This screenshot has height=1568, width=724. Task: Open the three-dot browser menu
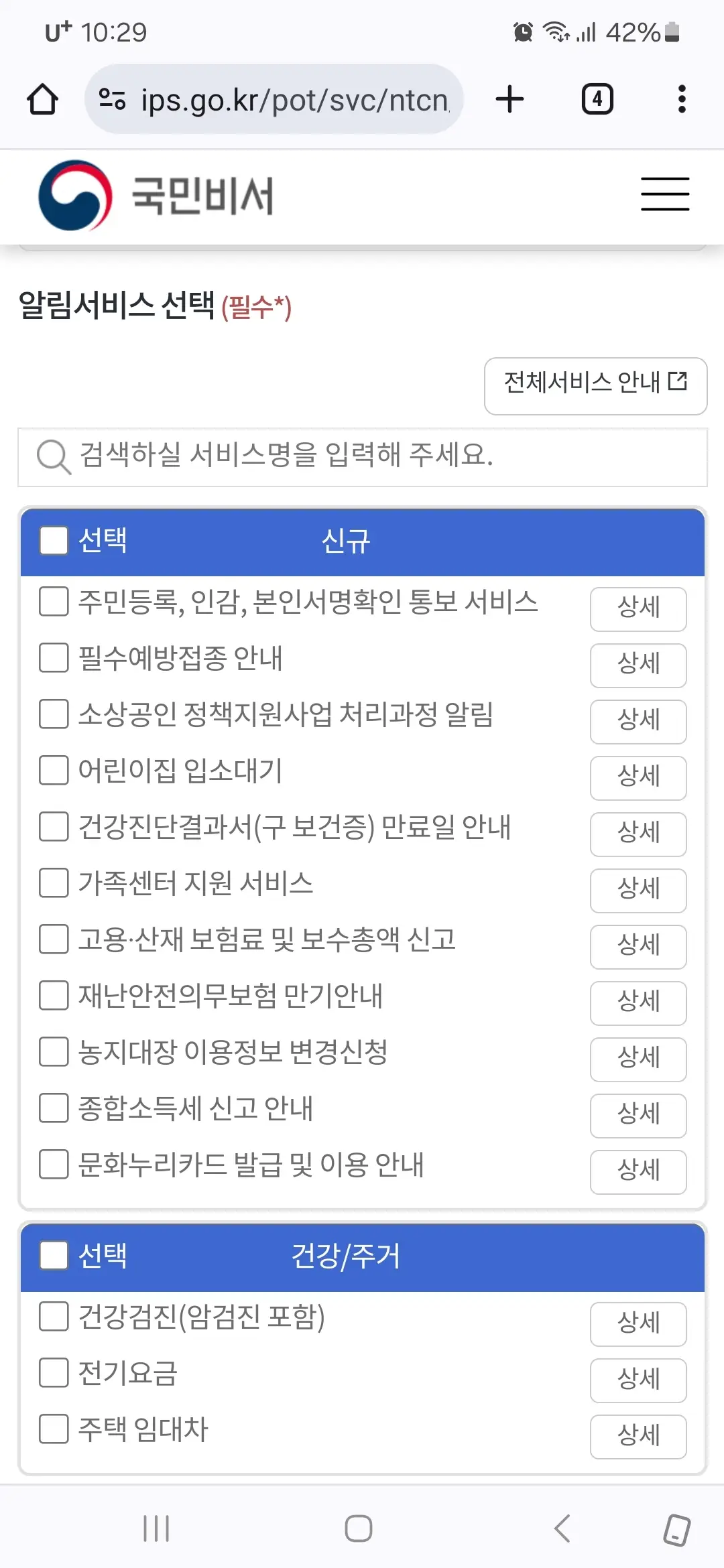pyautogui.click(x=682, y=98)
